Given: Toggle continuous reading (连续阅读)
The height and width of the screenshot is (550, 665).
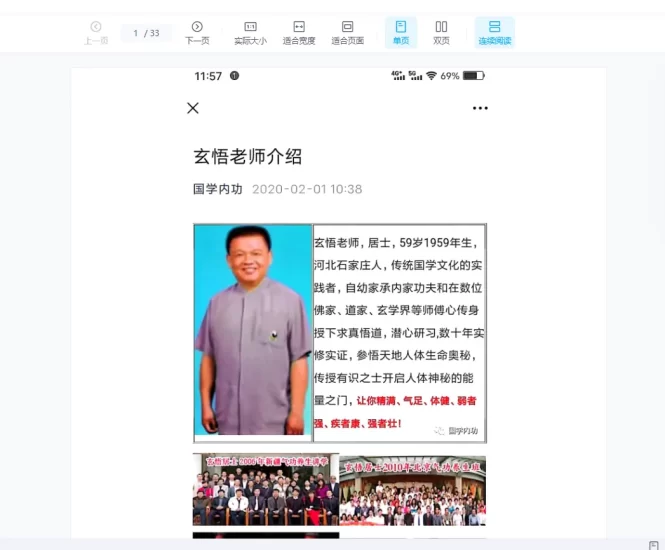Looking at the screenshot, I should pyautogui.click(x=494, y=32).
